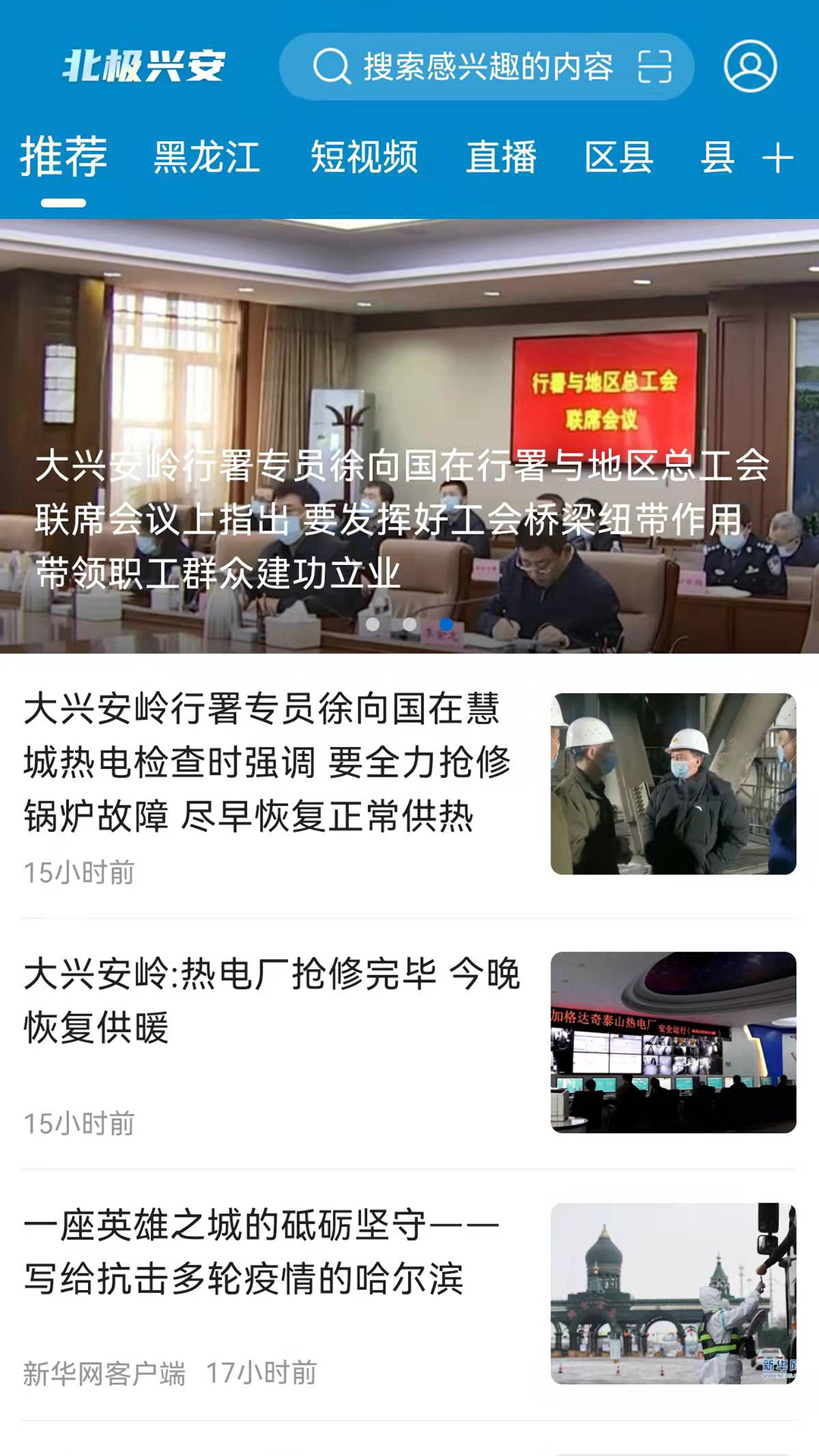Tap the scan icon in search bar
Image resolution: width=819 pixels, height=1456 pixels.
pyautogui.click(x=654, y=67)
